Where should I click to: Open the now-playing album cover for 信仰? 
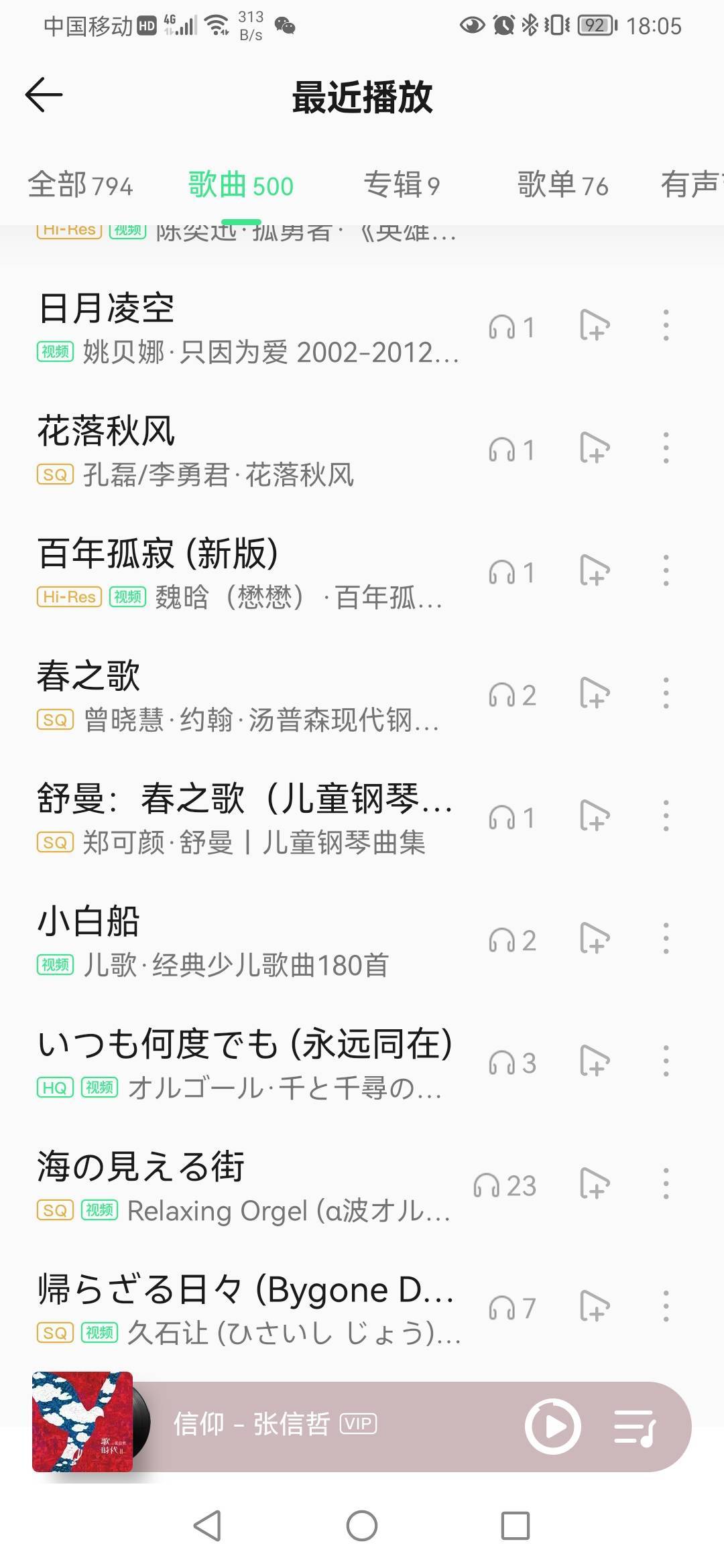coord(82,1421)
